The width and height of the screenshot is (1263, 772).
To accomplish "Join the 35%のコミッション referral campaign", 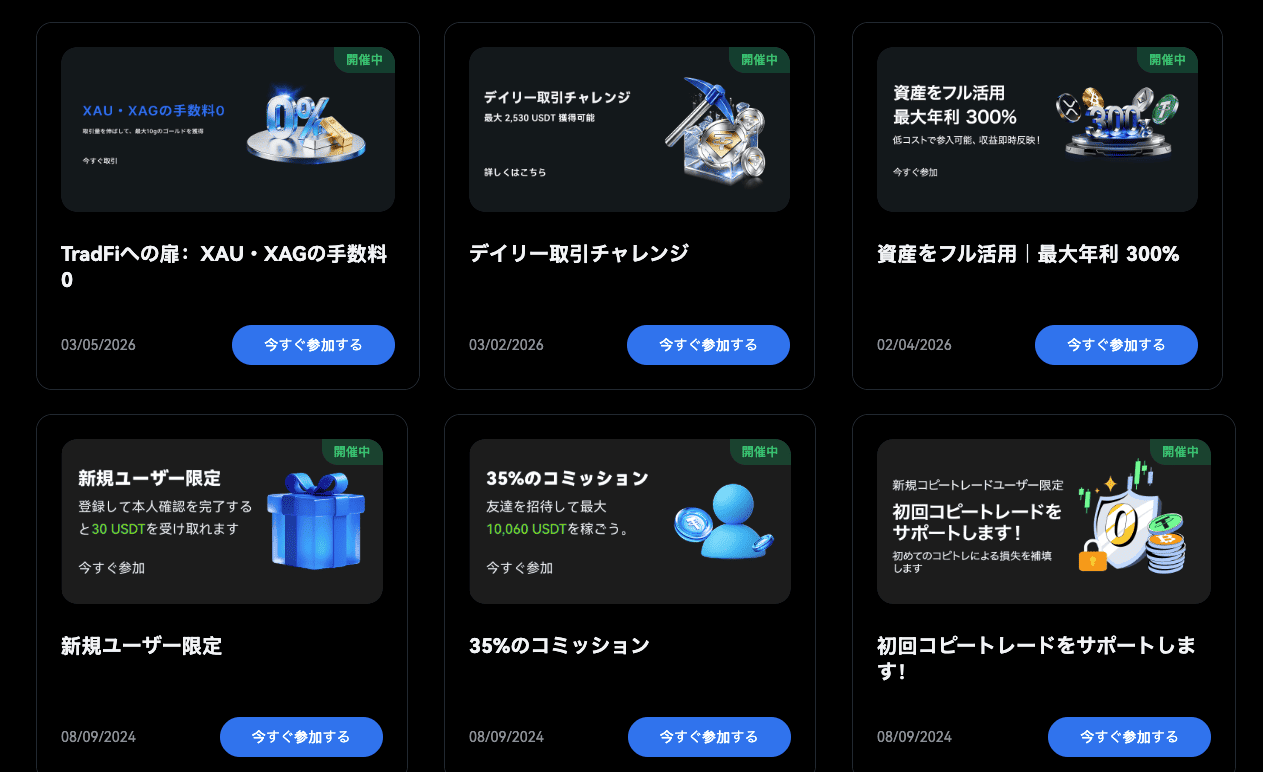I will click(709, 737).
